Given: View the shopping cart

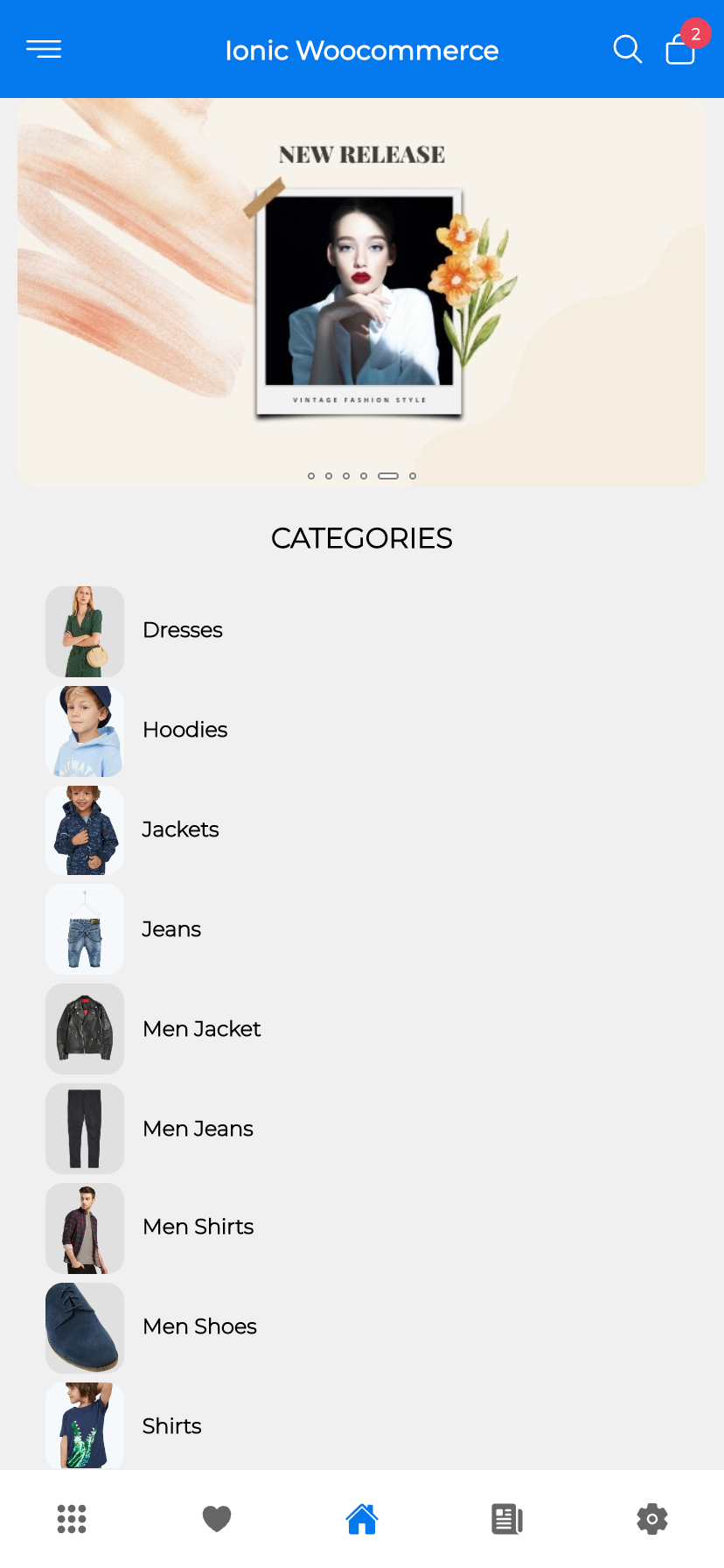Looking at the screenshot, I should pos(680,50).
